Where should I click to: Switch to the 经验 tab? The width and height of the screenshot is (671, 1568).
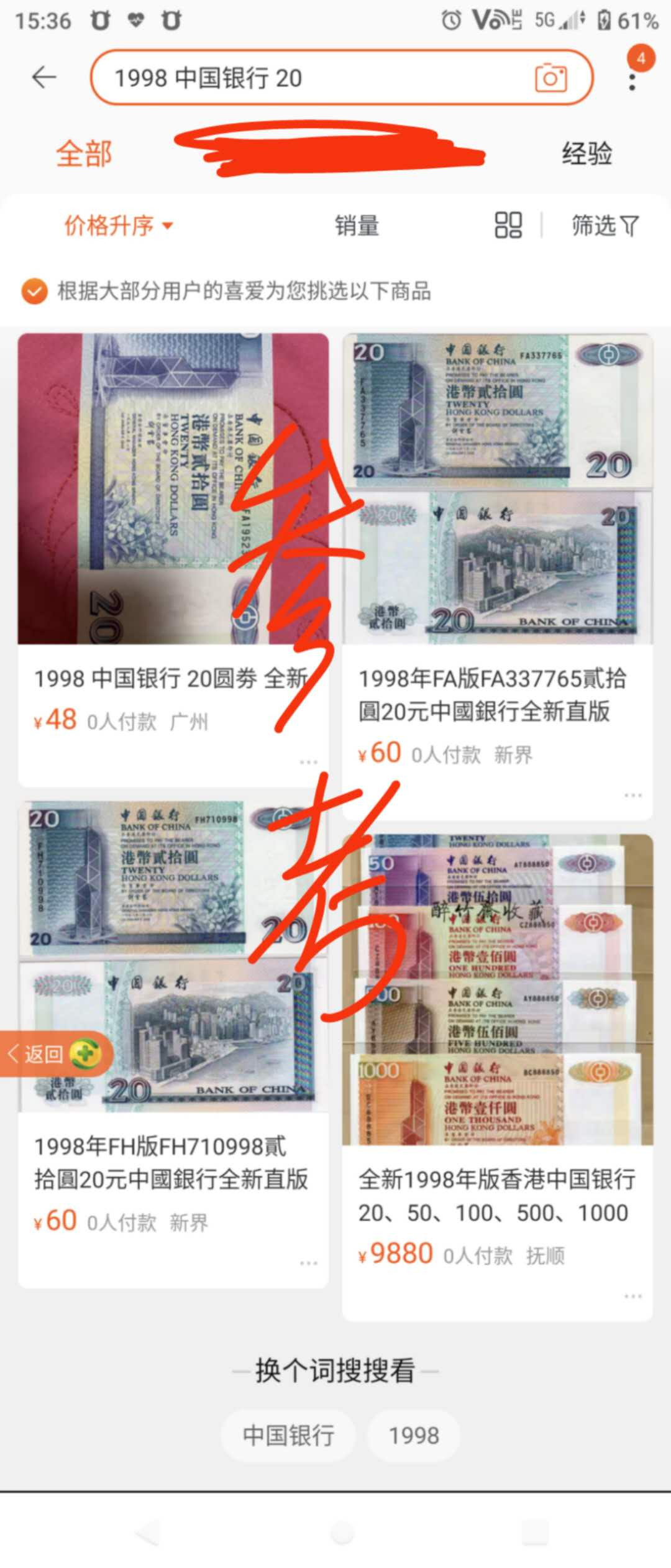587,154
